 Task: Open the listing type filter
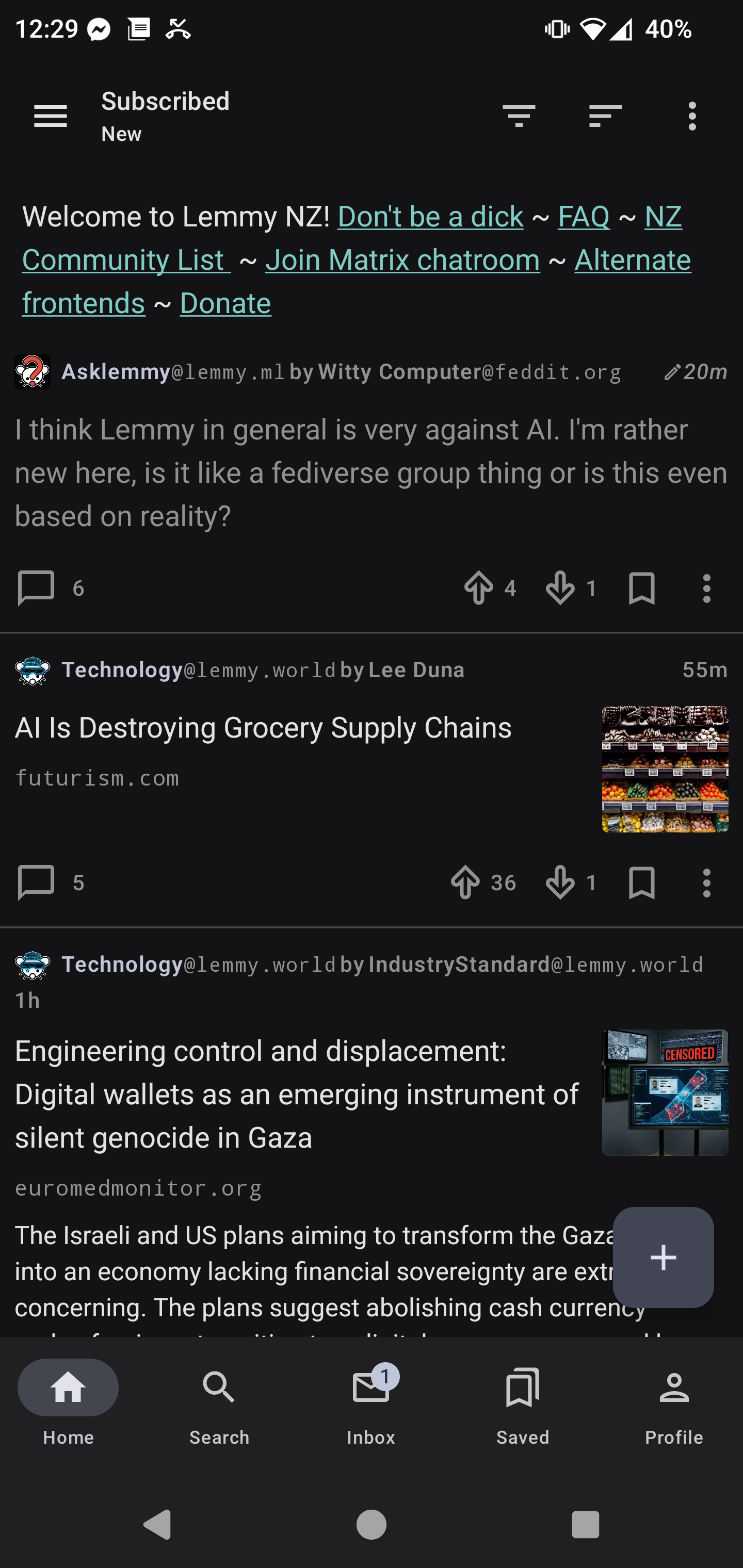518,116
